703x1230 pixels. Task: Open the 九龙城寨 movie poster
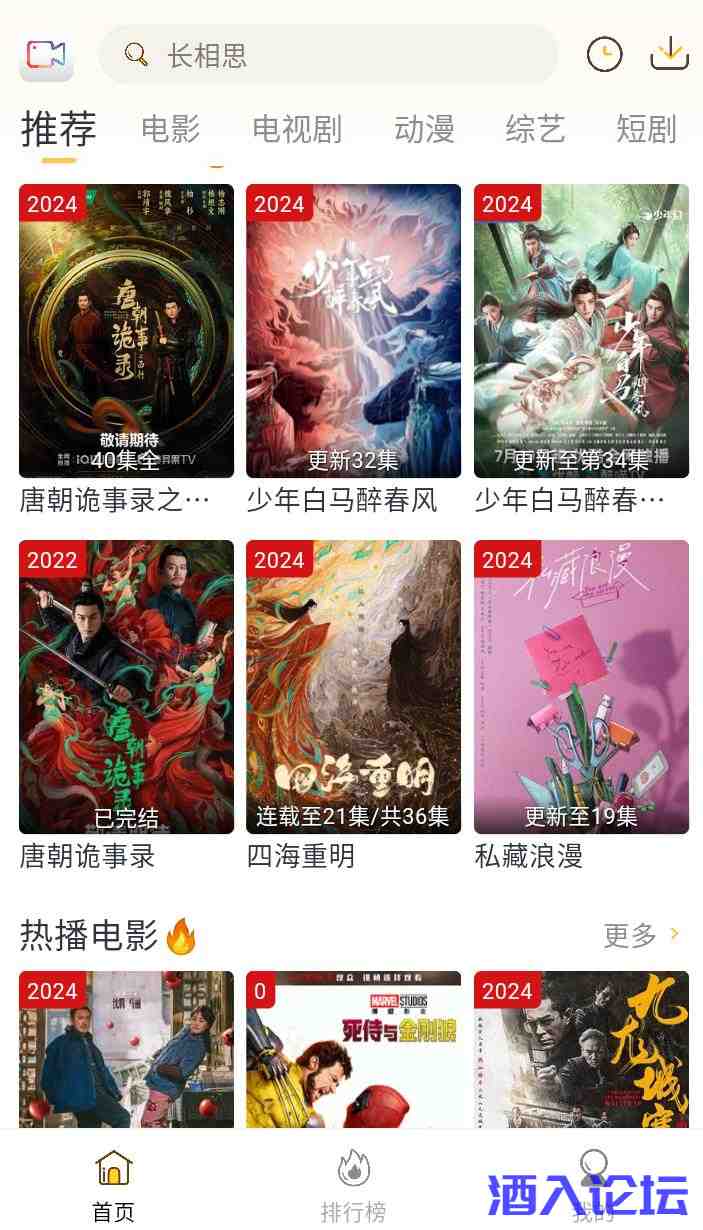tap(581, 1048)
